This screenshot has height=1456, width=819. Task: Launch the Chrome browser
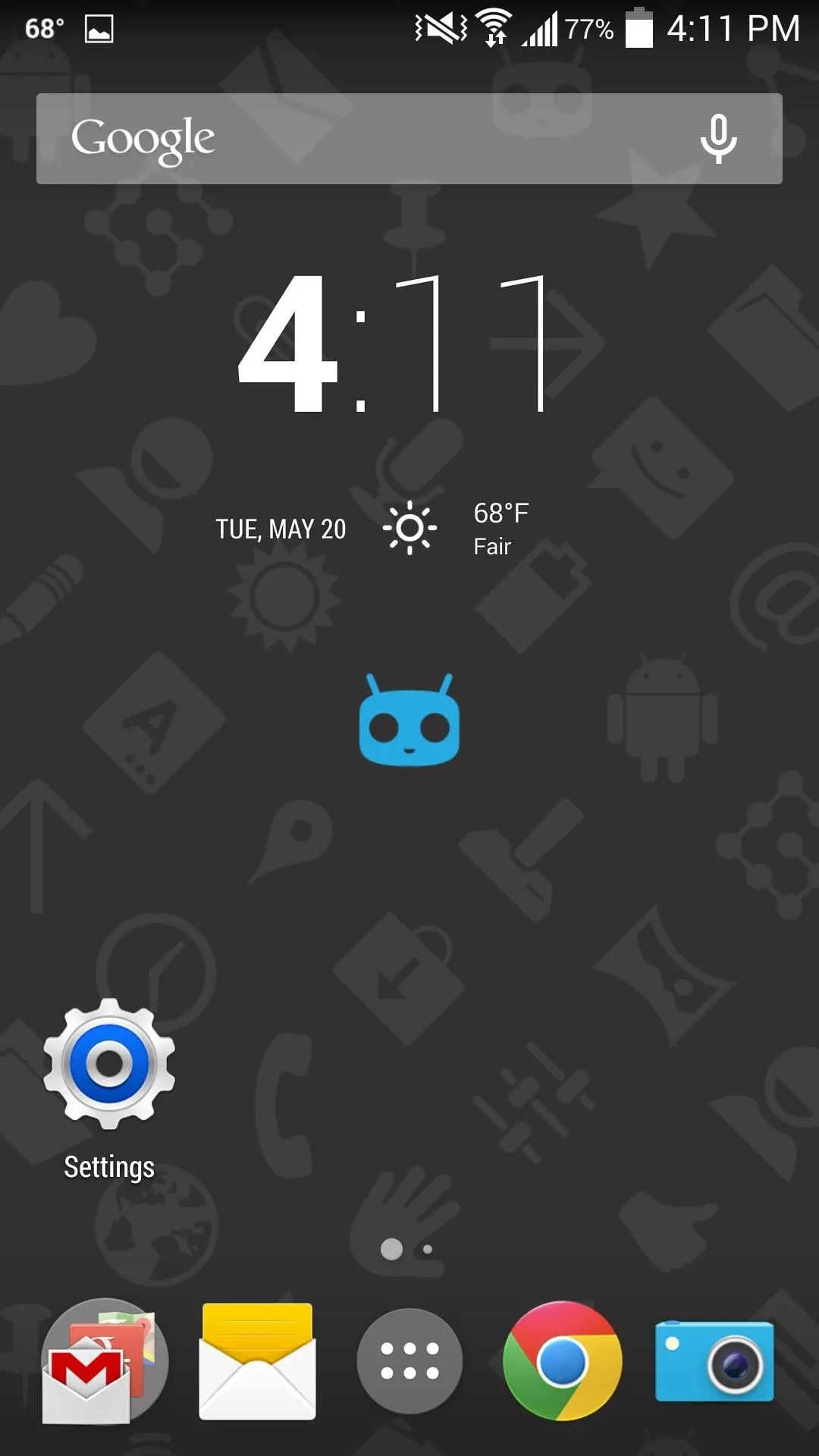[562, 1361]
